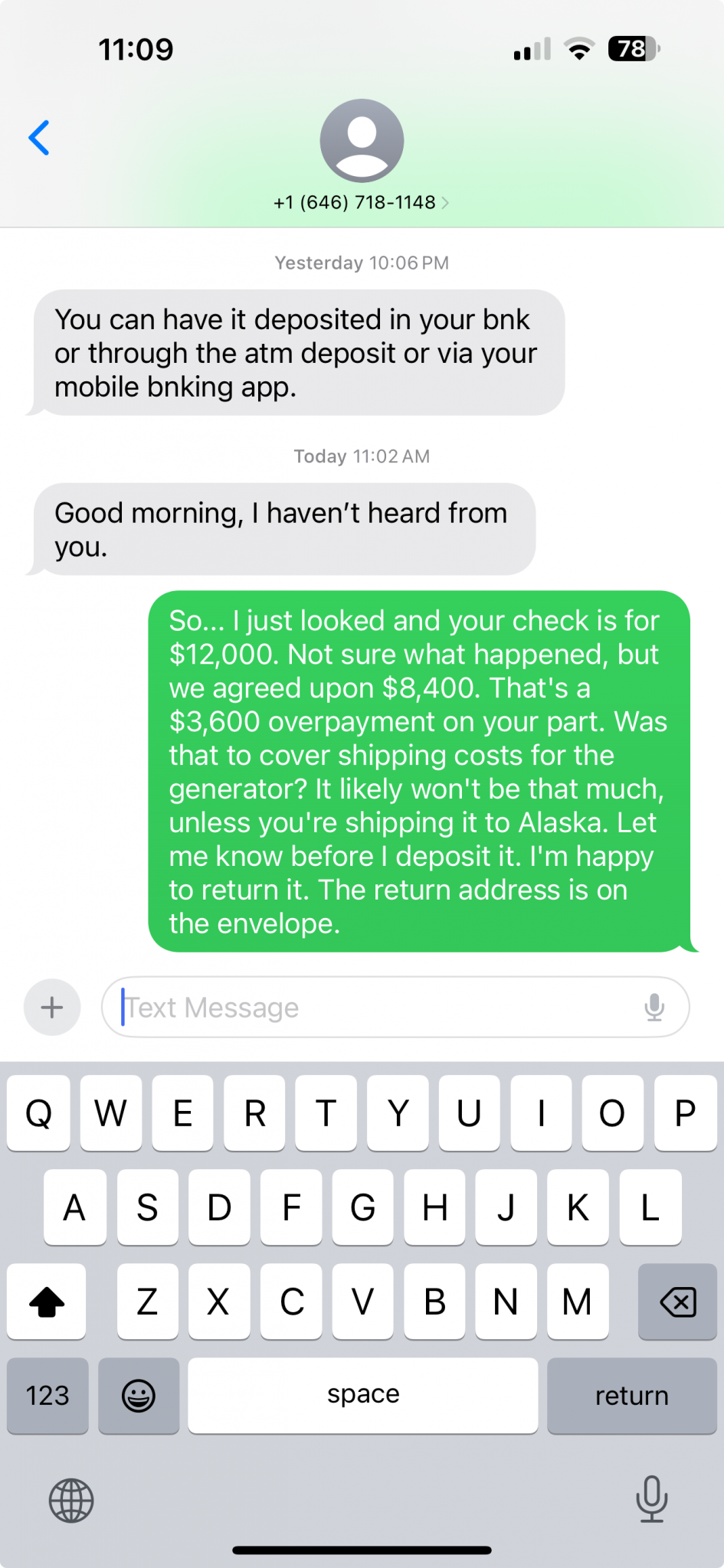Record an audio message with the field's microphone
724x1568 pixels.
click(654, 1008)
